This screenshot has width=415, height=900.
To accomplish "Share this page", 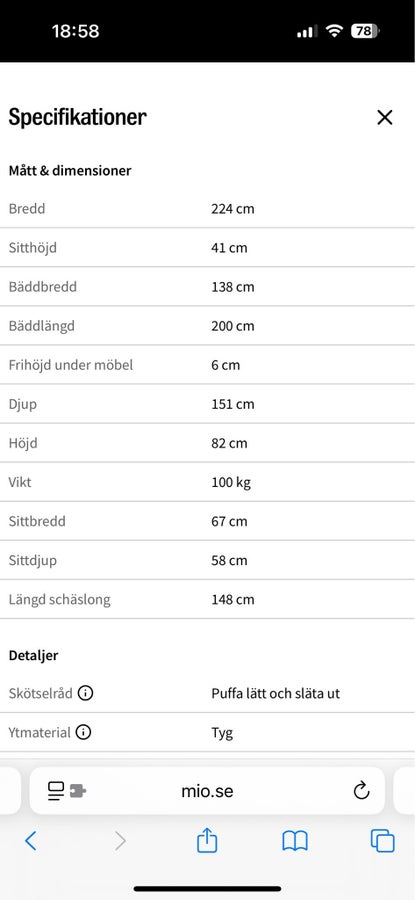I will [207, 840].
